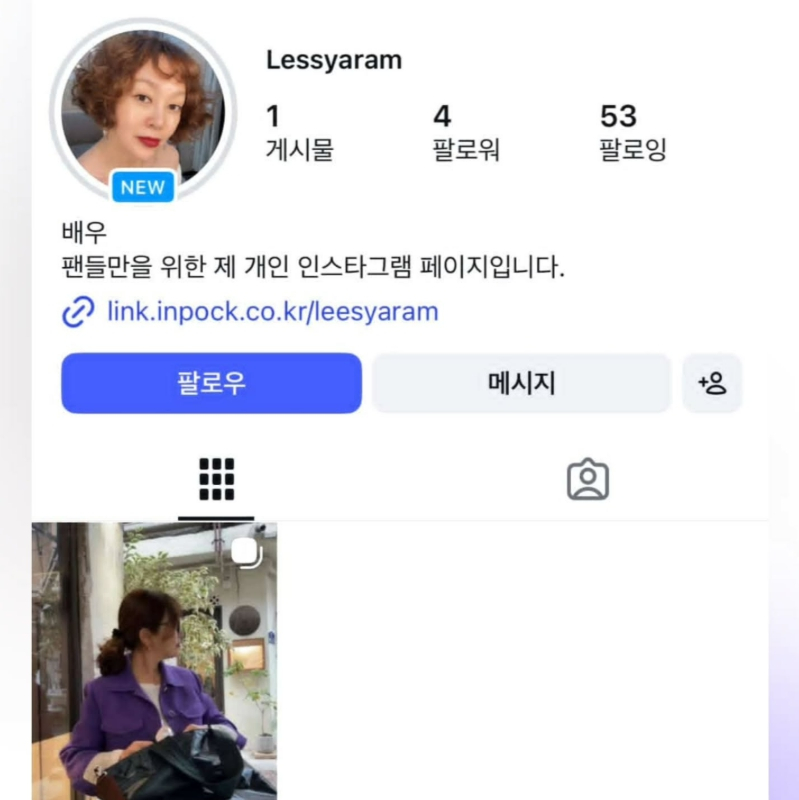View the 4 팔로워 followers list

pyautogui.click(x=465, y=133)
